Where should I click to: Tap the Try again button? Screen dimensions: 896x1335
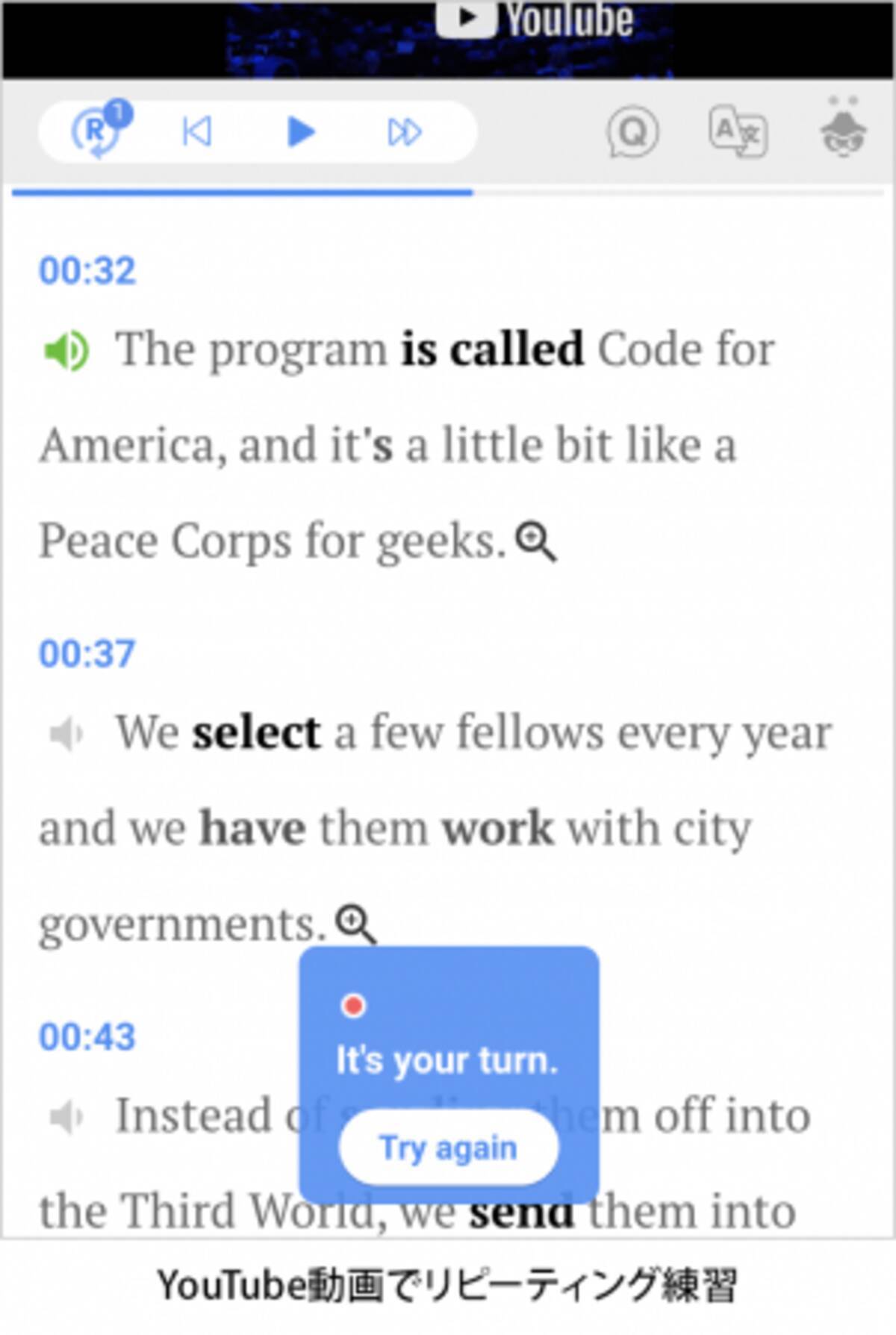click(x=448, y=1147)
